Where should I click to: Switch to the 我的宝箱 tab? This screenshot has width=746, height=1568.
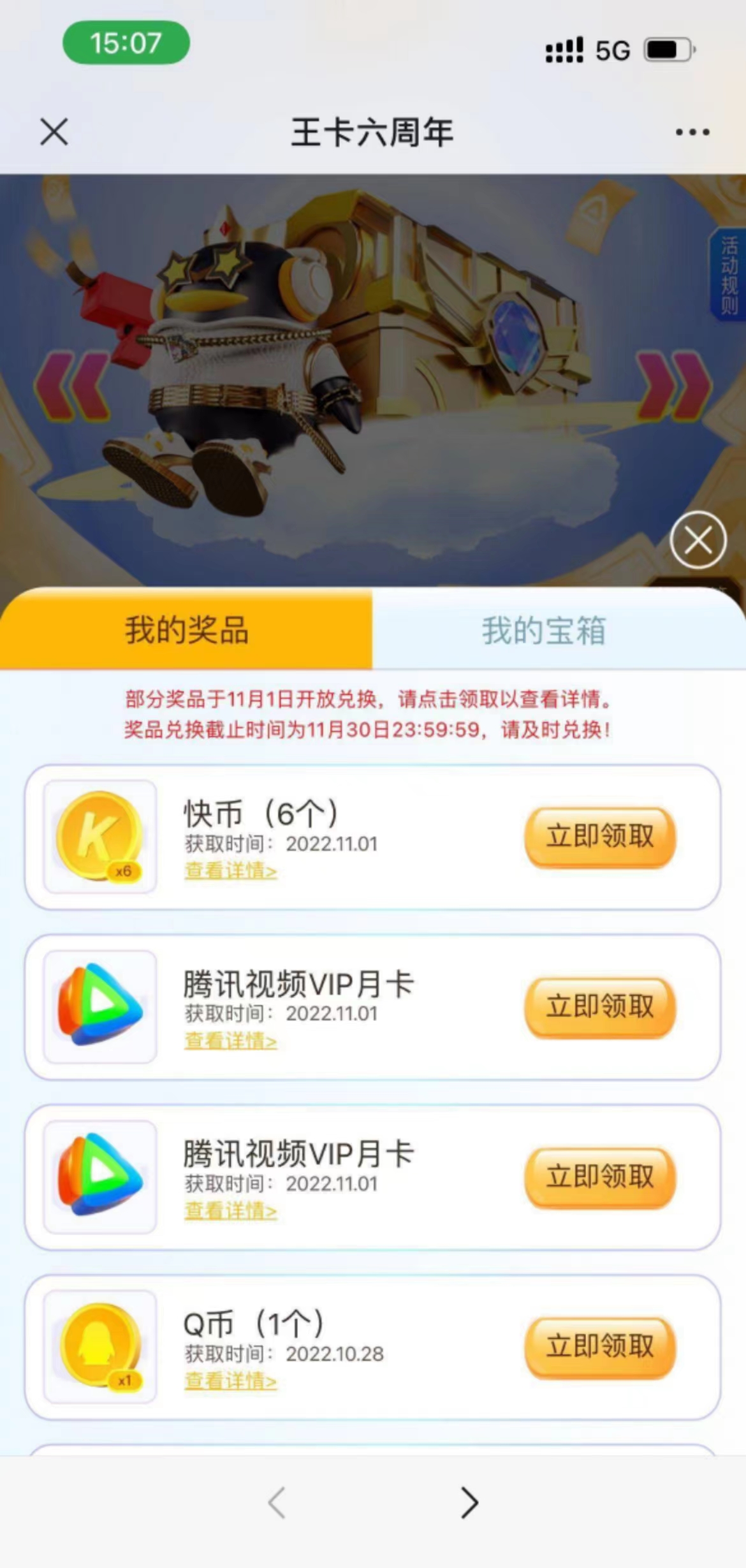point(543,630)
